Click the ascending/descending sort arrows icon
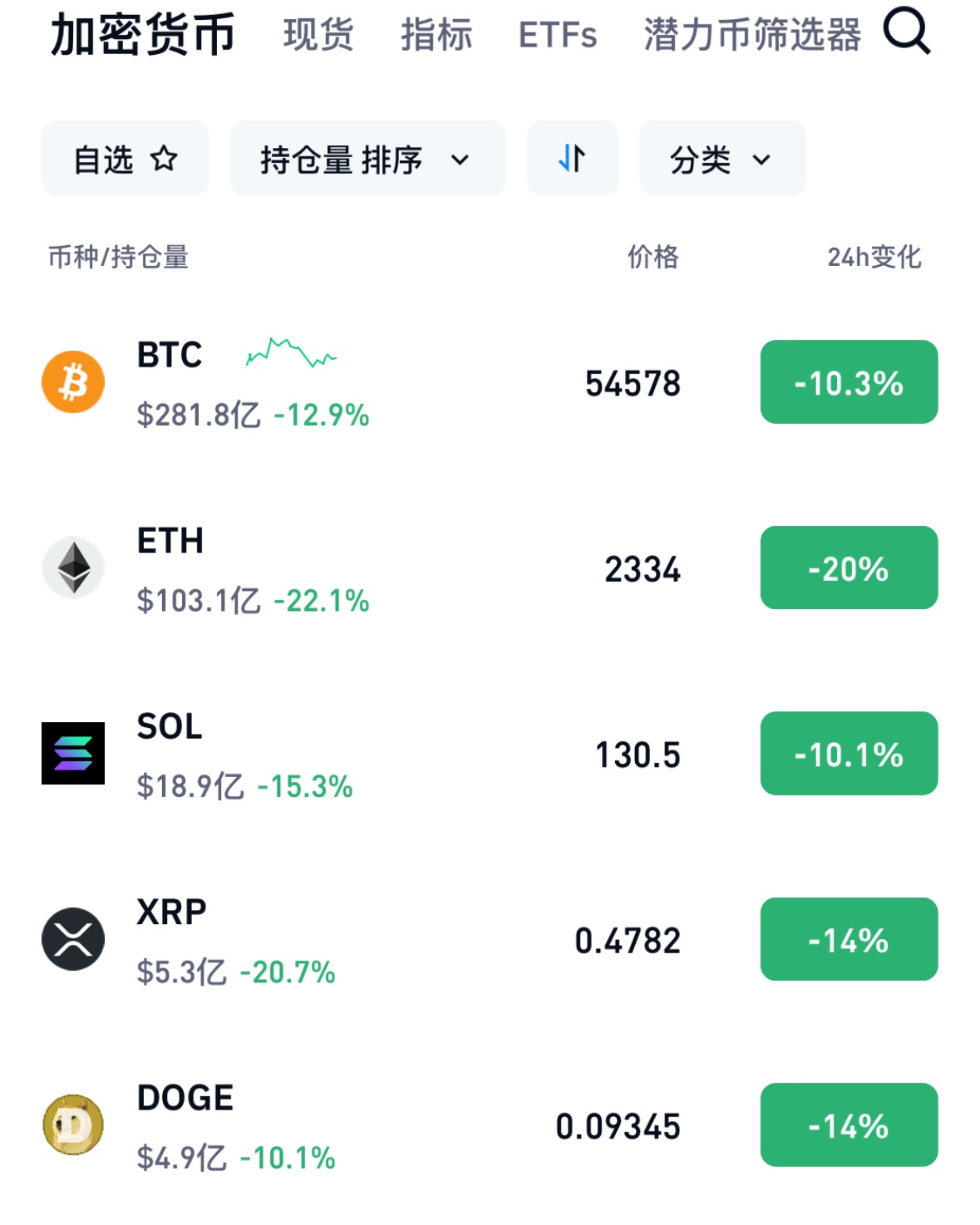This screenshot has height=1225, width=980. click(x=572, y=158)
